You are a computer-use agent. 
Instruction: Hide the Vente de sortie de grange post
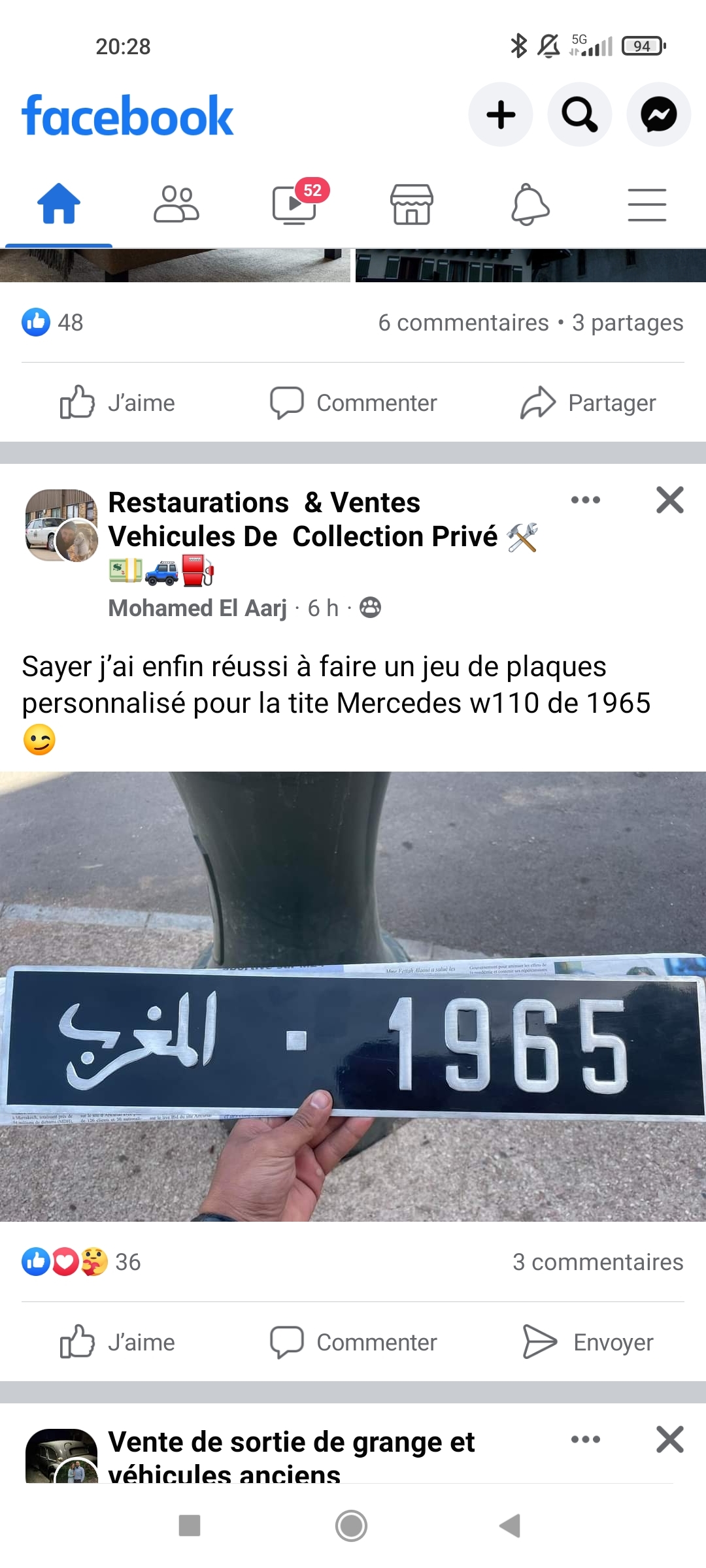tap(669, 1439)
